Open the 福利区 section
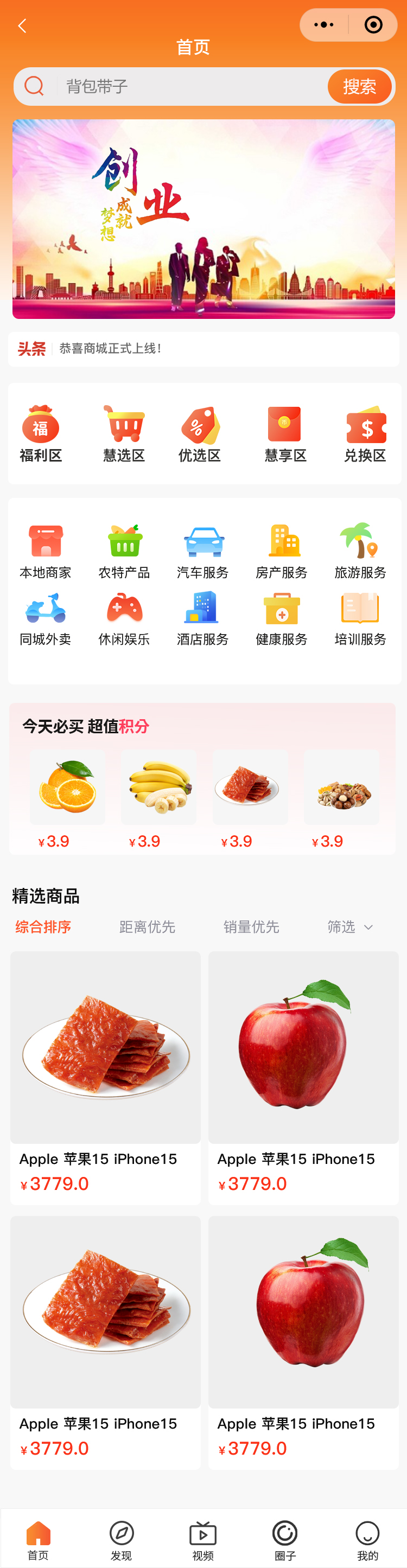This screenshot has height=1568, width=407. pyautogui.click(x=41, y=433)
